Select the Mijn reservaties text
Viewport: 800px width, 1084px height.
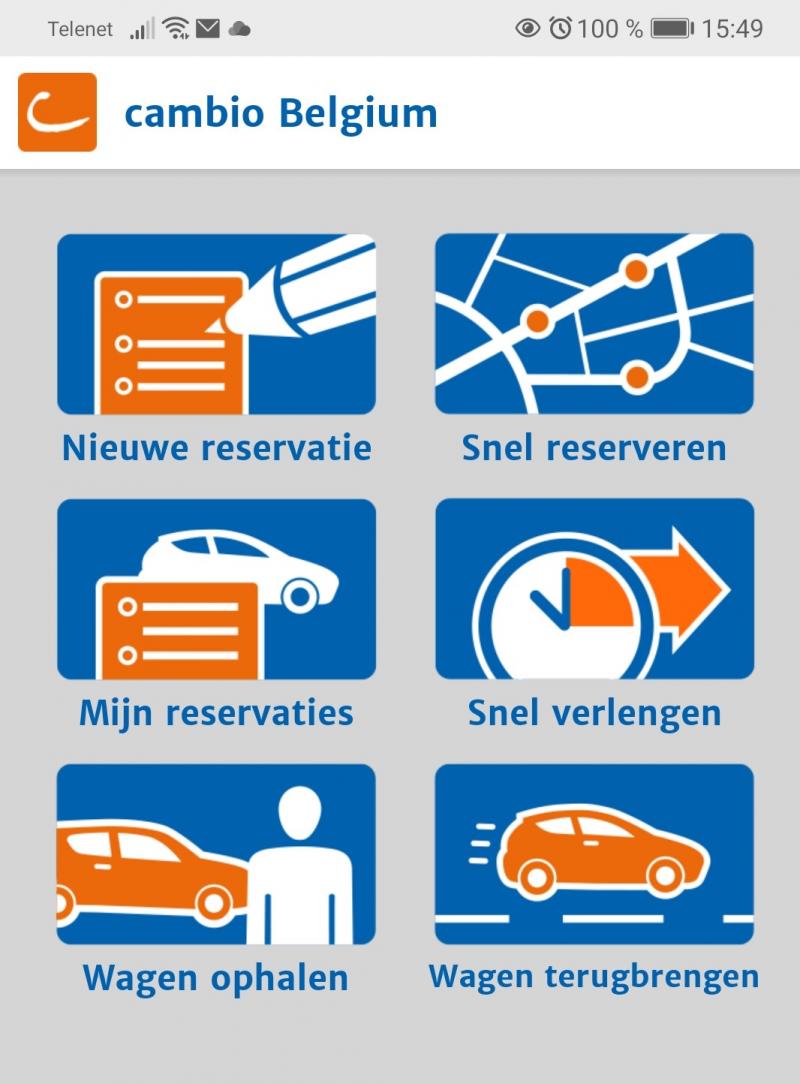216,713
